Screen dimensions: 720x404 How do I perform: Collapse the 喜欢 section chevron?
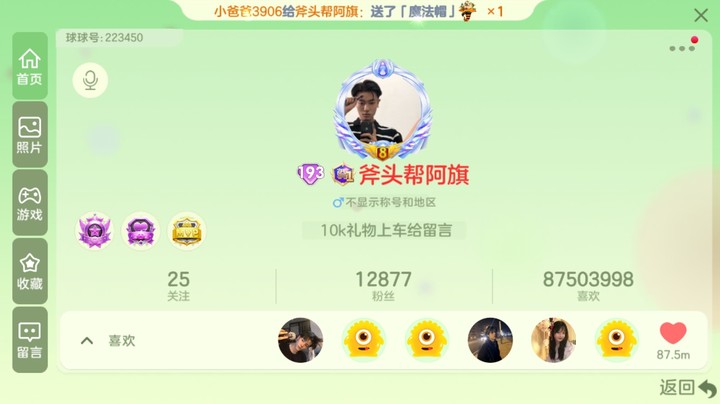point(87,341)
